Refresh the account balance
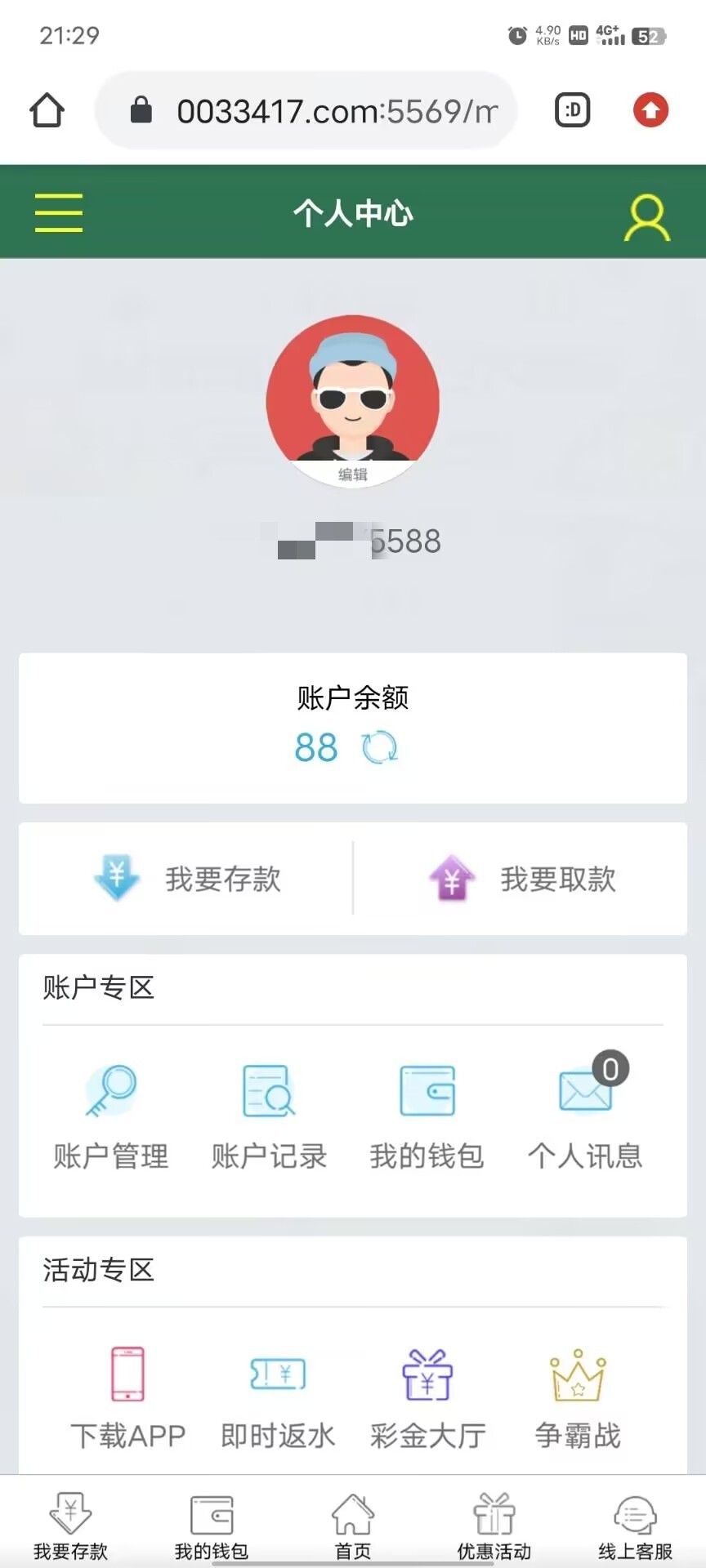 coord(379,747)
